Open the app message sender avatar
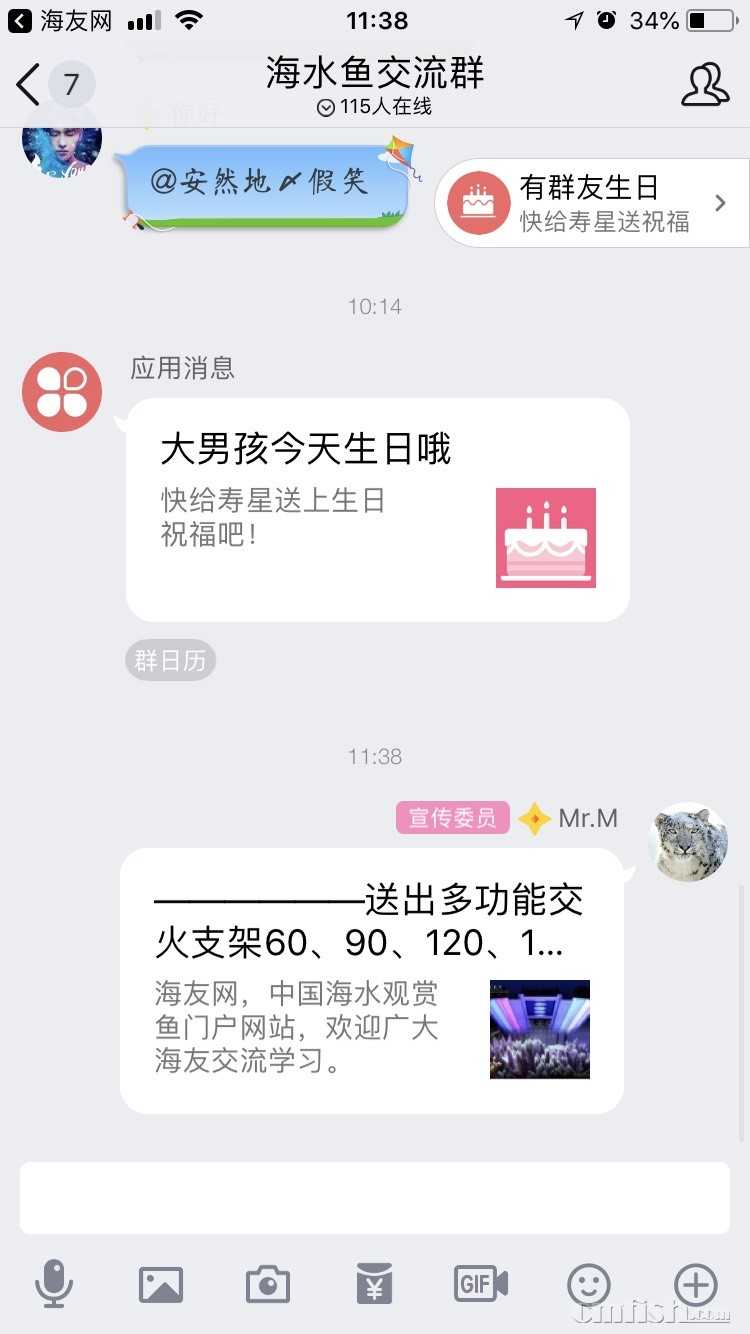The width and height of the screenshot is (750, 1334). [x=62, y=392]
